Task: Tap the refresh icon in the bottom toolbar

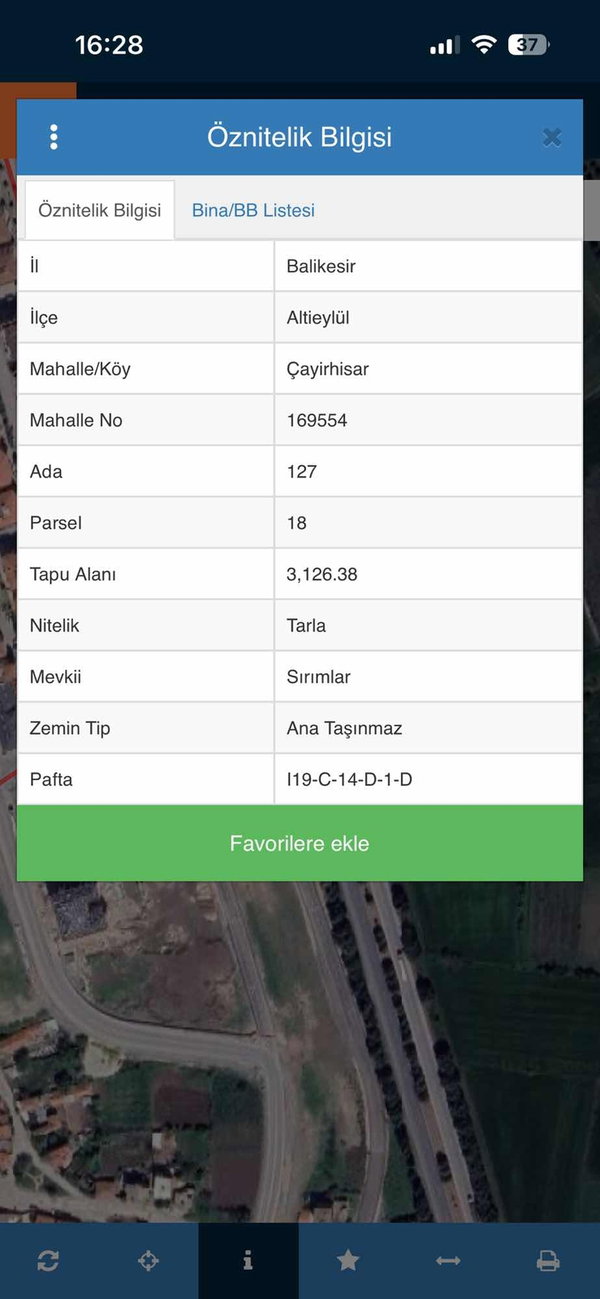Action: pyautogui.click(x=48, y=1261)
